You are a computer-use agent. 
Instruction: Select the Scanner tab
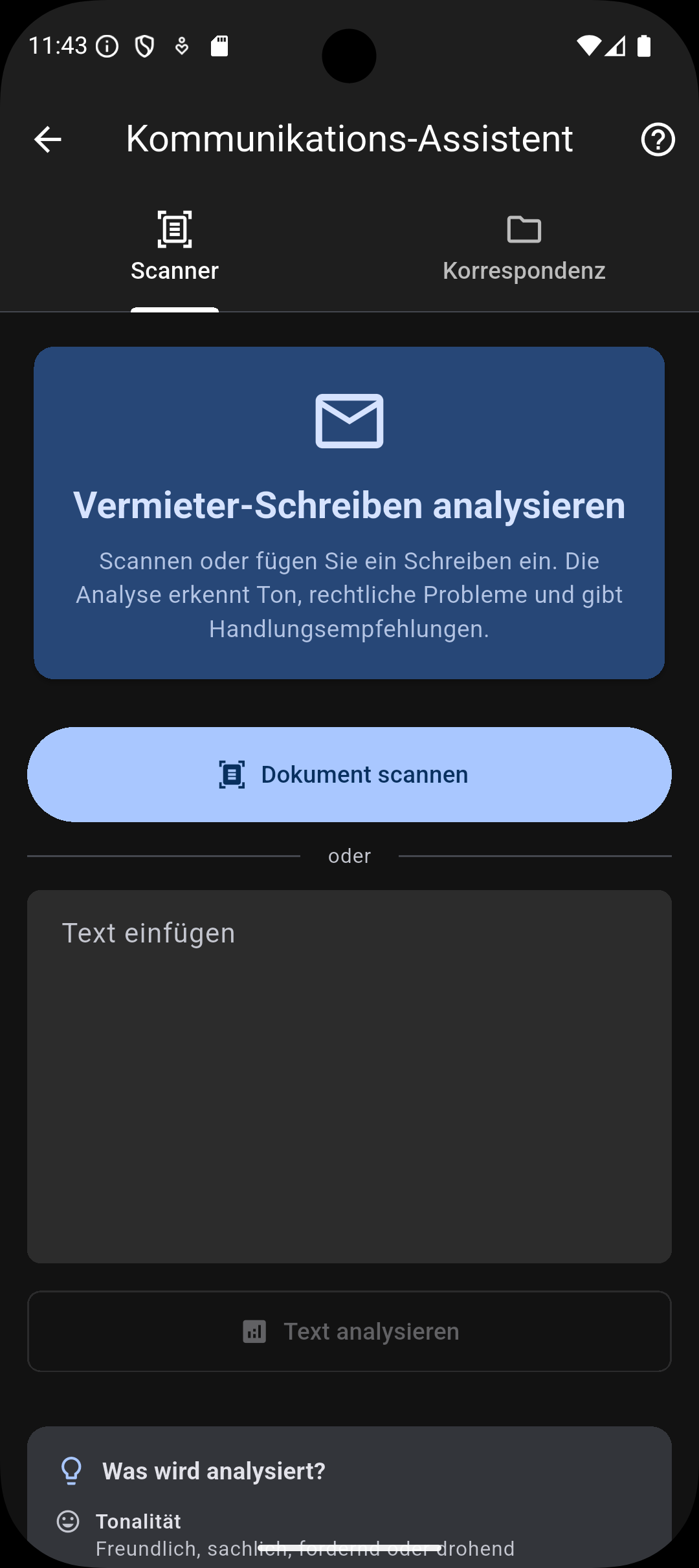coord(173,249)
